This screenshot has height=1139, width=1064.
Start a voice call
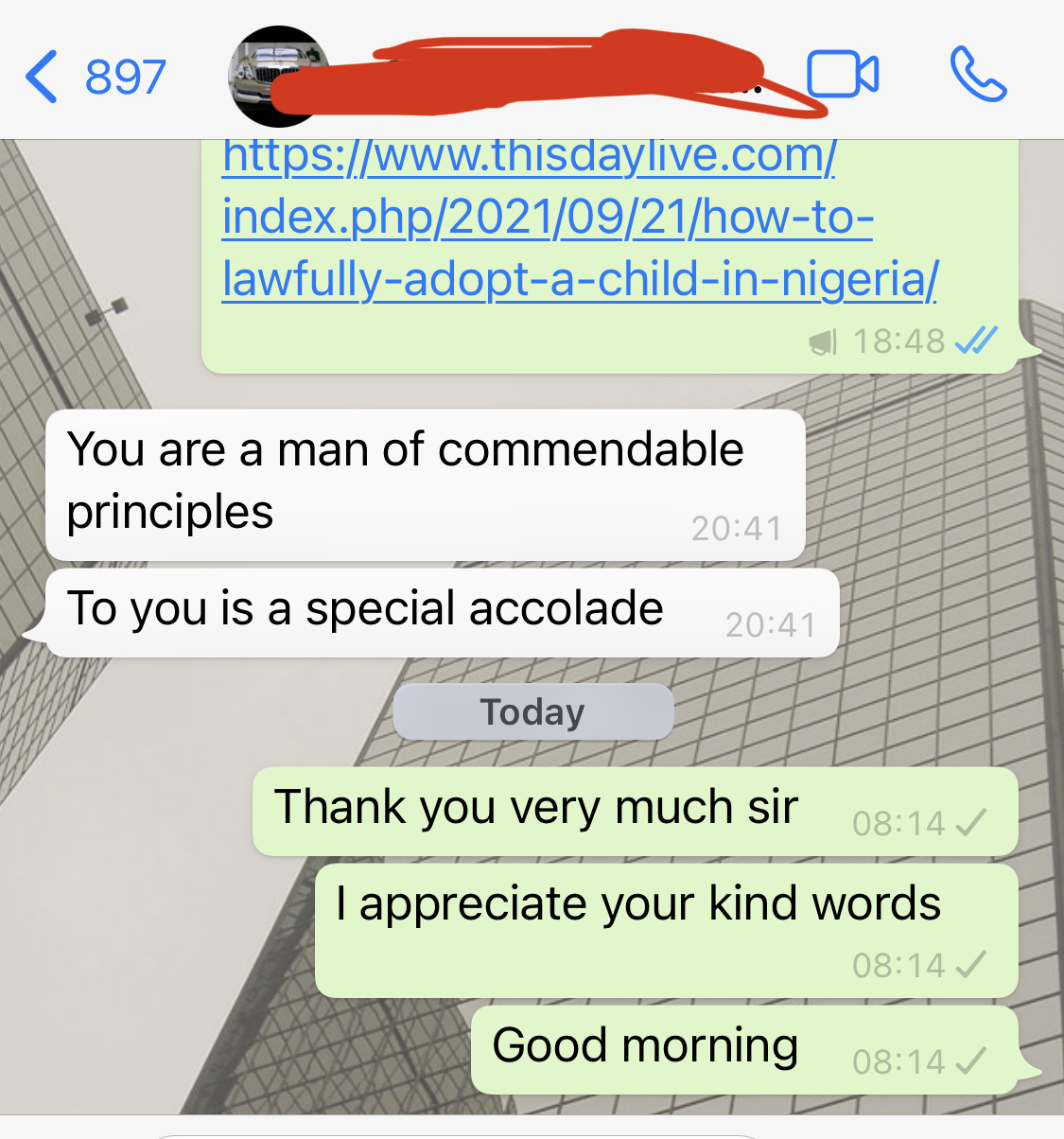[x=978, y=75]
